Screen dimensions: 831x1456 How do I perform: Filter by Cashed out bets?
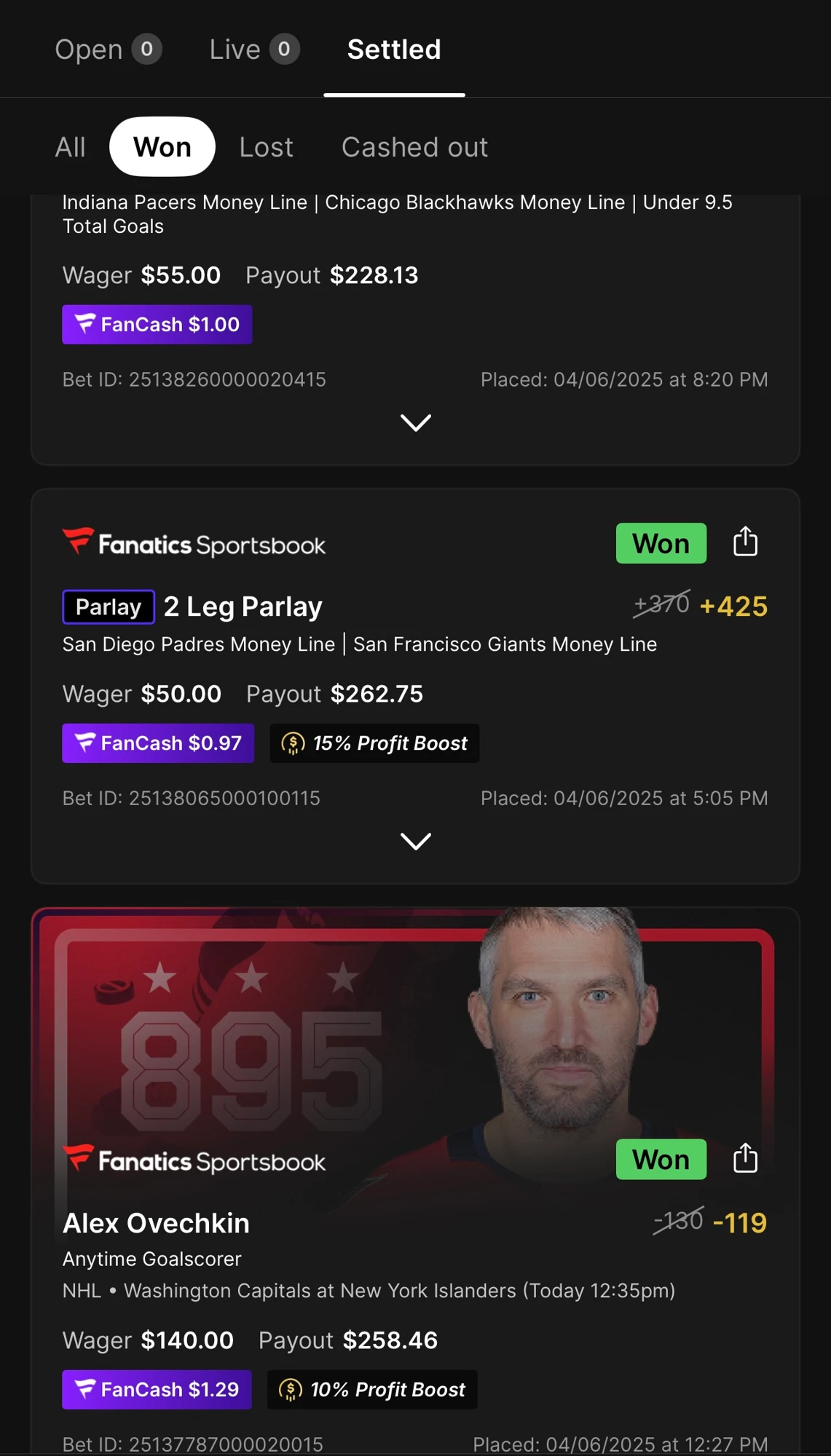[414, 147]
